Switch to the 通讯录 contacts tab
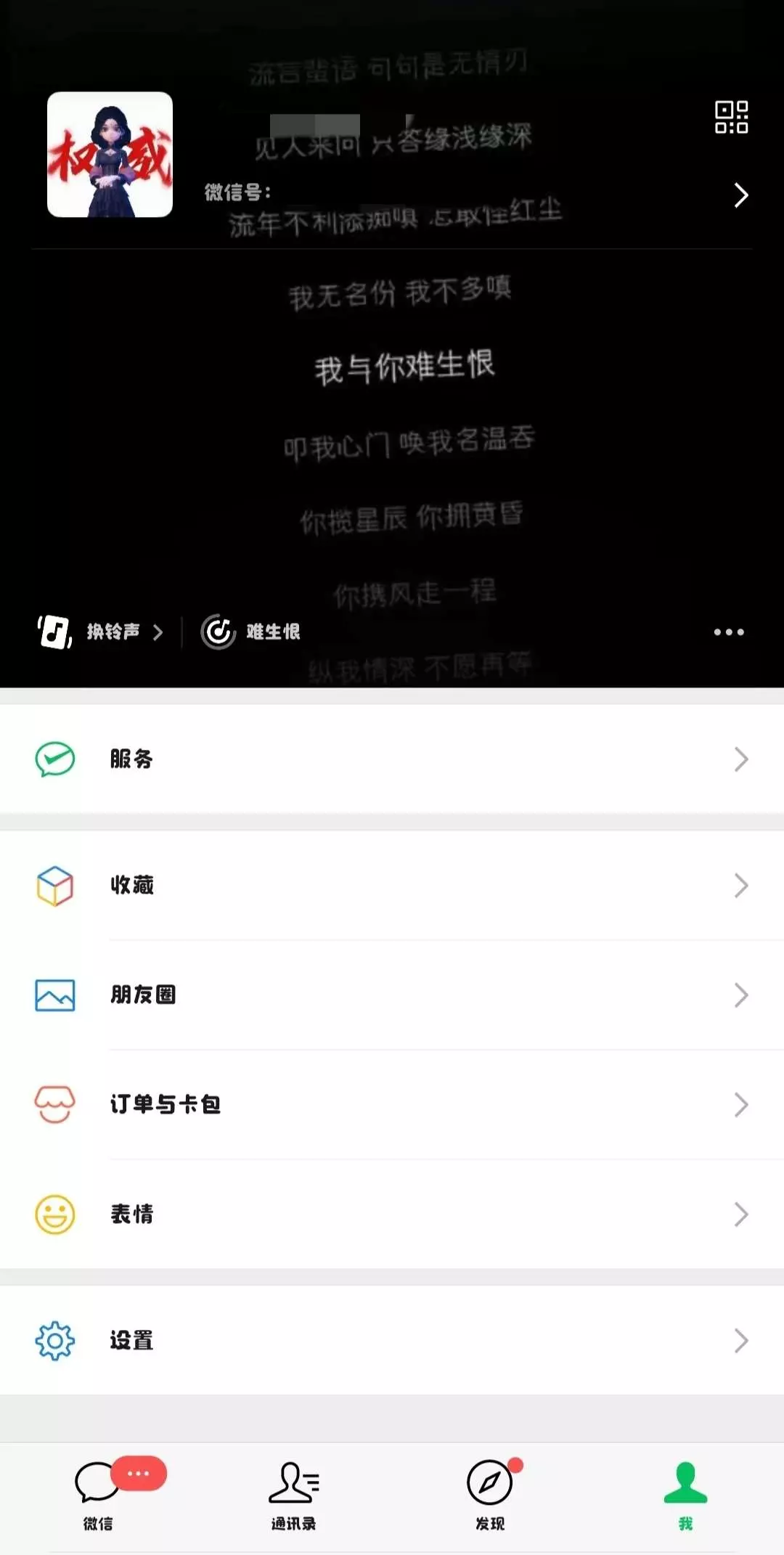Viewport: 784px width, 1555px height. (294, 1495)
